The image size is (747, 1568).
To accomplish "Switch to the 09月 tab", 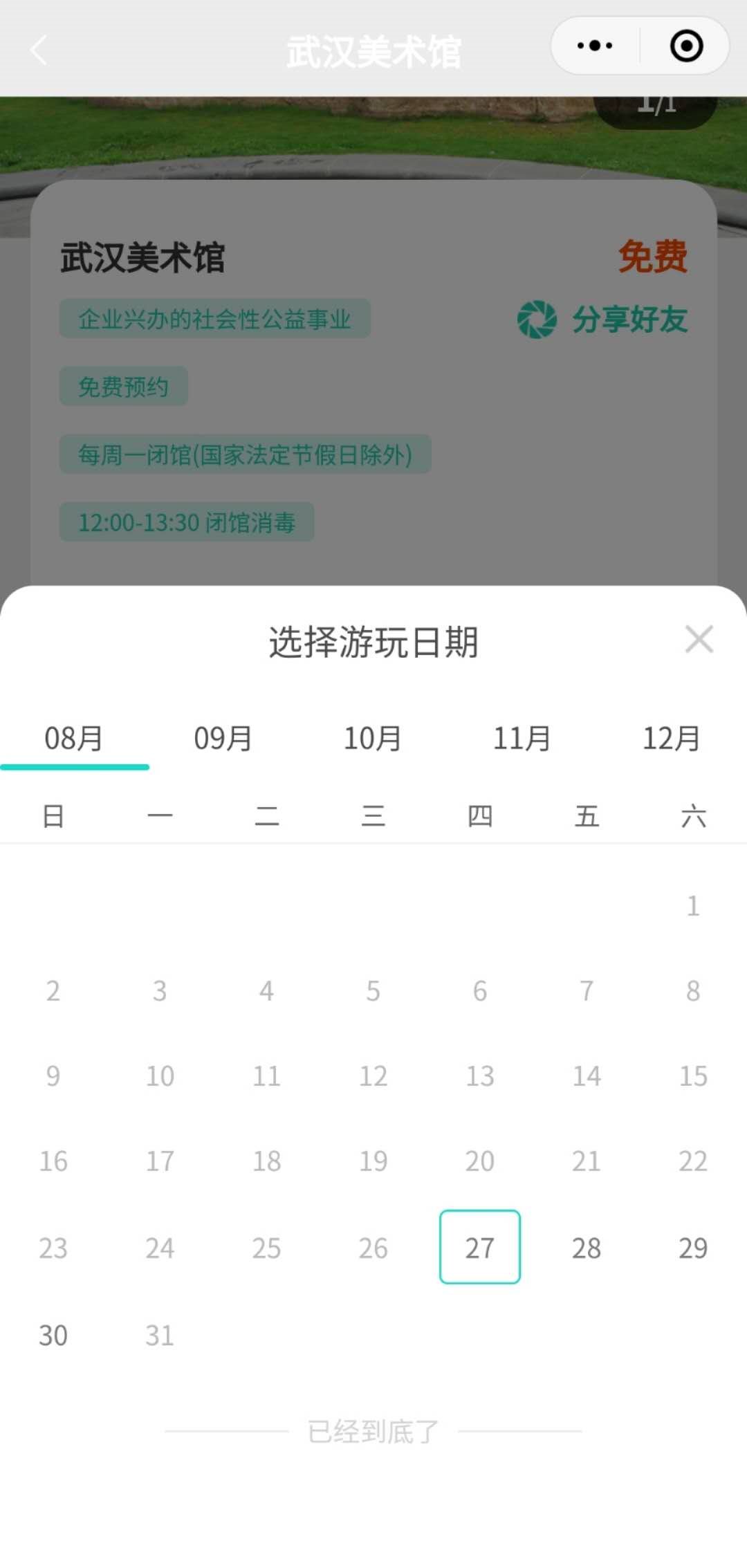I will [x=223, y=739].
